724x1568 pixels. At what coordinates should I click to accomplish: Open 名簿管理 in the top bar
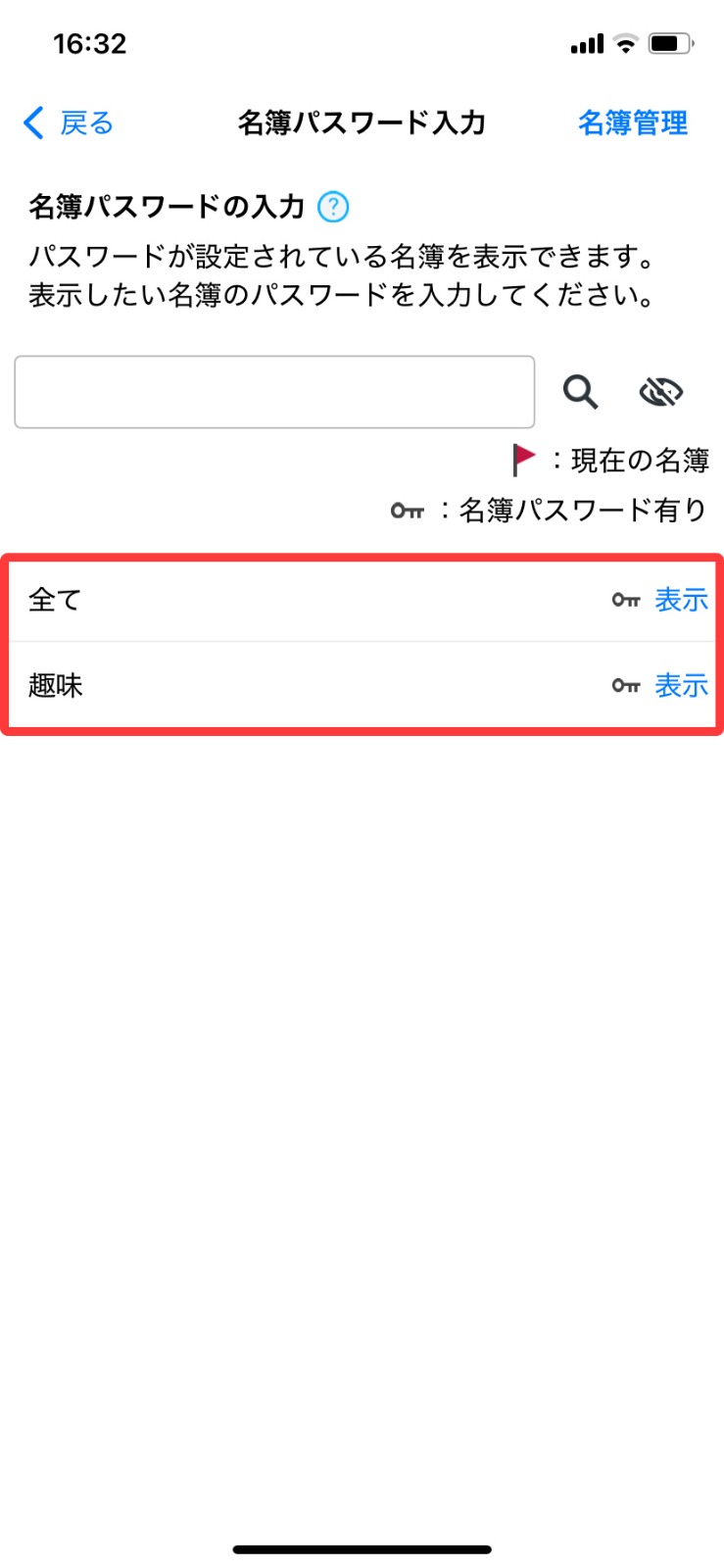tap(633, 122)
